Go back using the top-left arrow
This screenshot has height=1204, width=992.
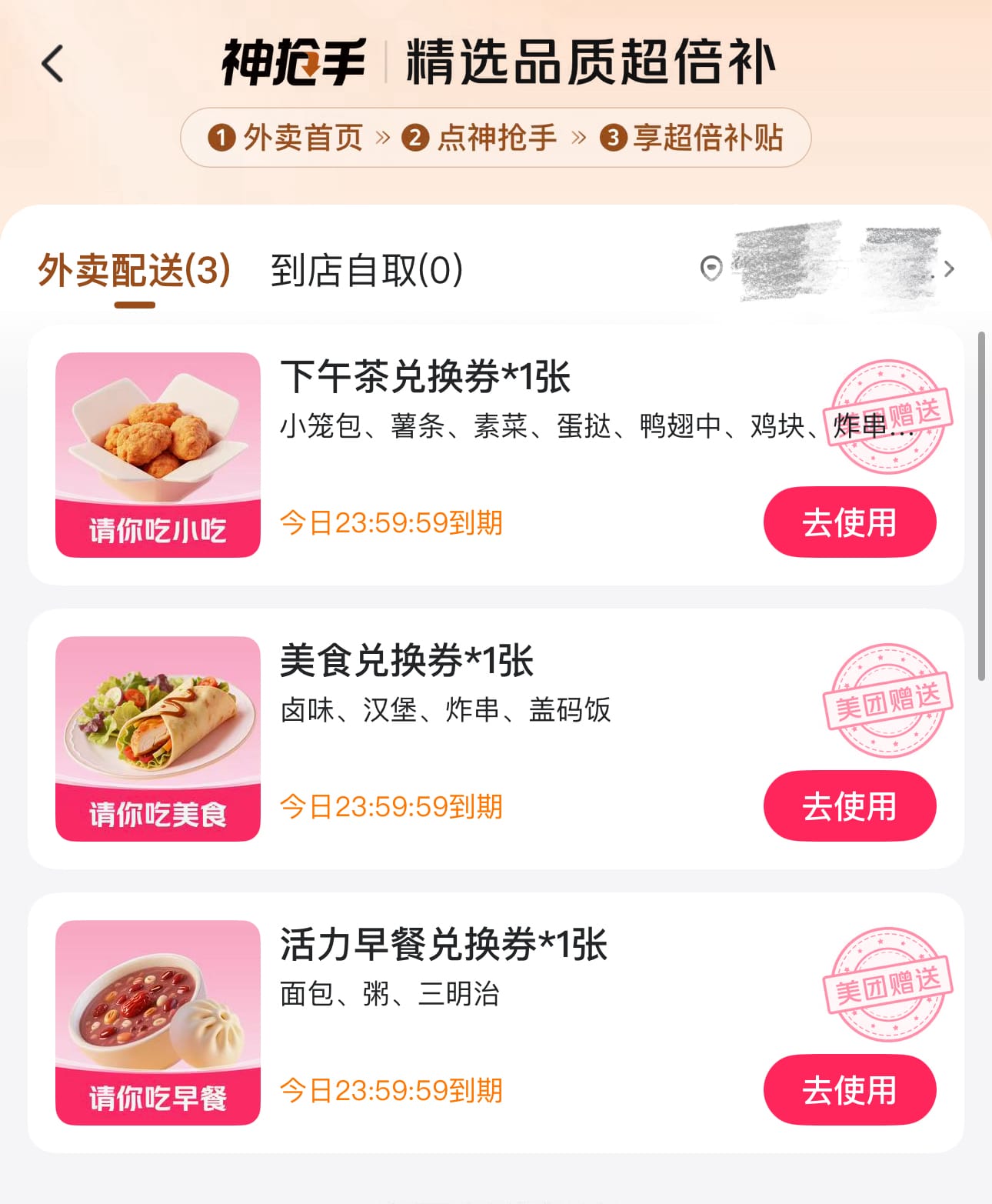(52, 63)
